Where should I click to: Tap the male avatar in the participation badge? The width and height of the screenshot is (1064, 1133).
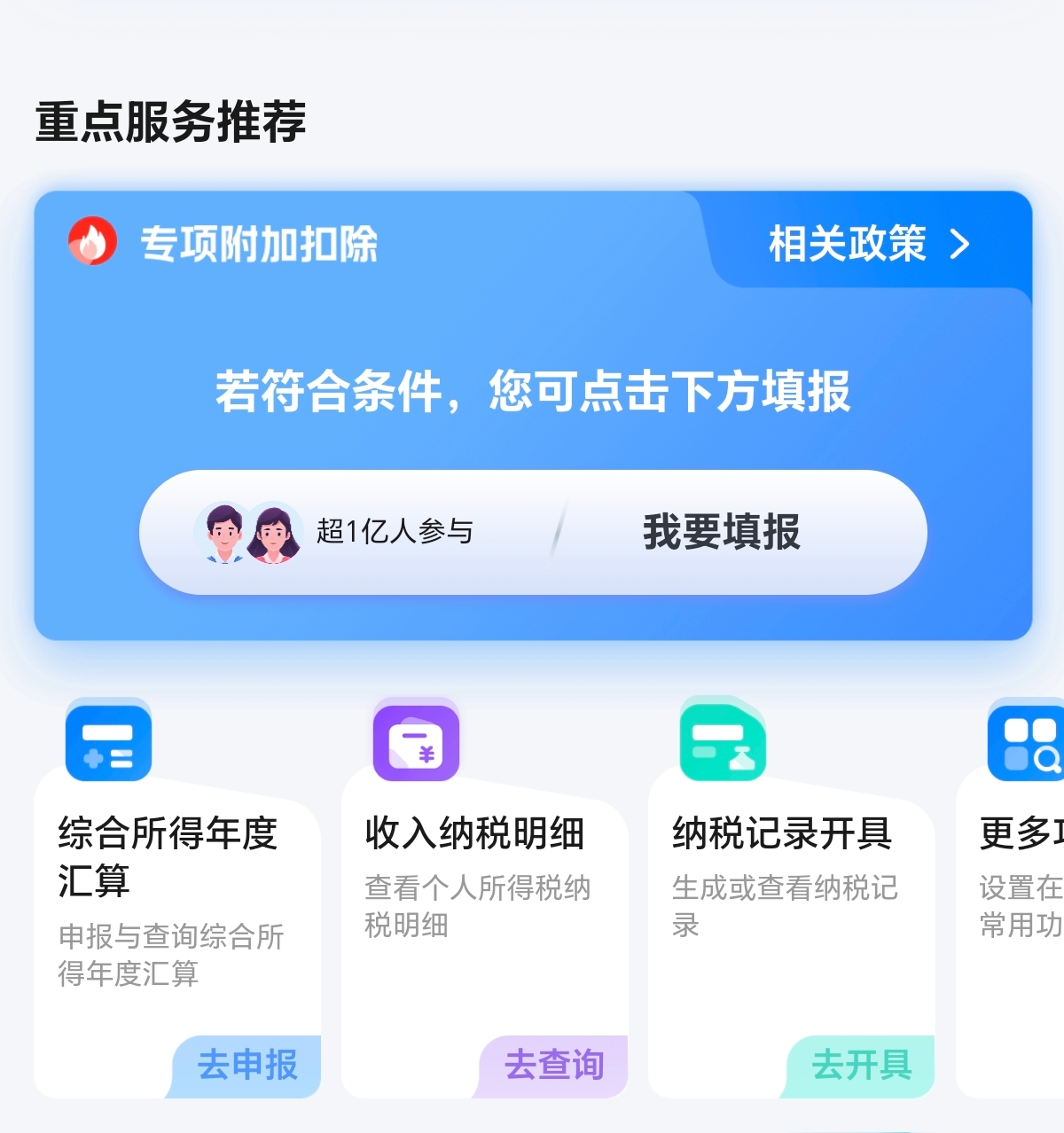(223, 532)
